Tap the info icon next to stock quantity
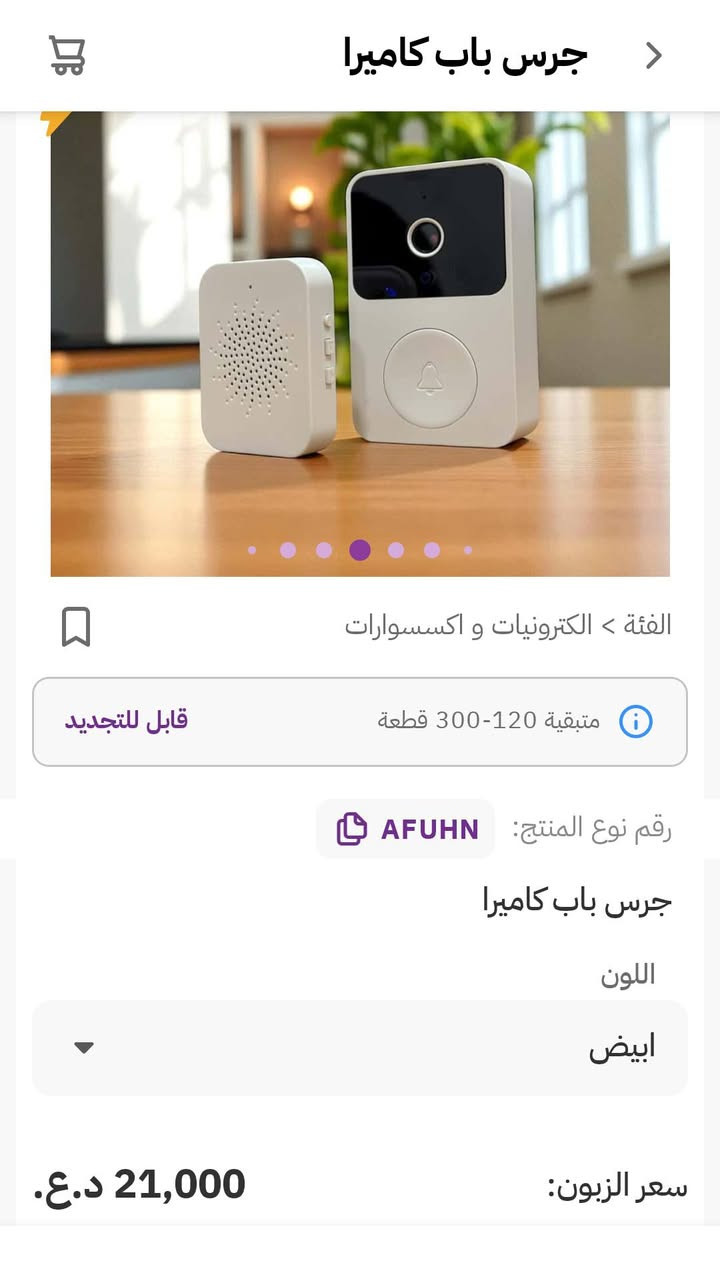 (636, 722)
